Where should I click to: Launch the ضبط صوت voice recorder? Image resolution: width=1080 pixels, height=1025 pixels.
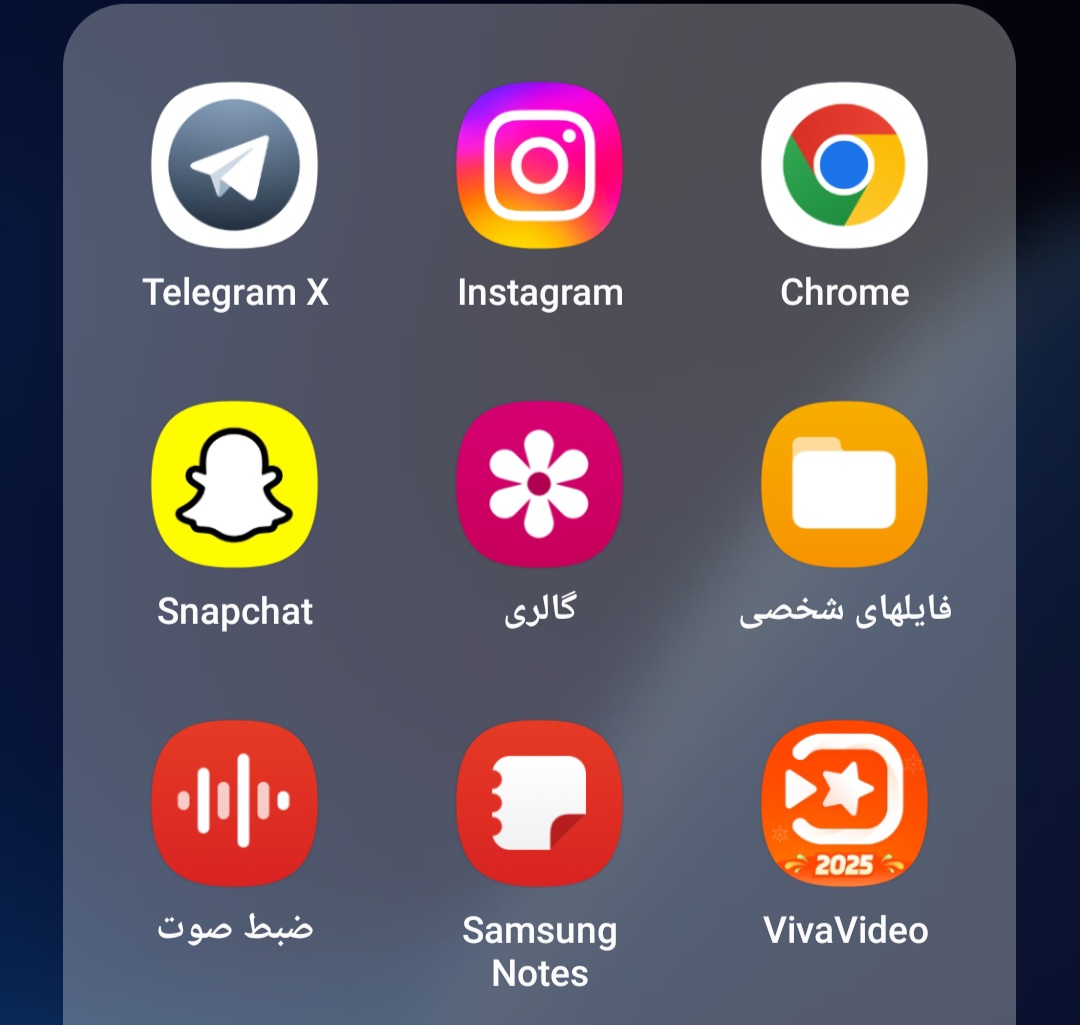[235, 803]
